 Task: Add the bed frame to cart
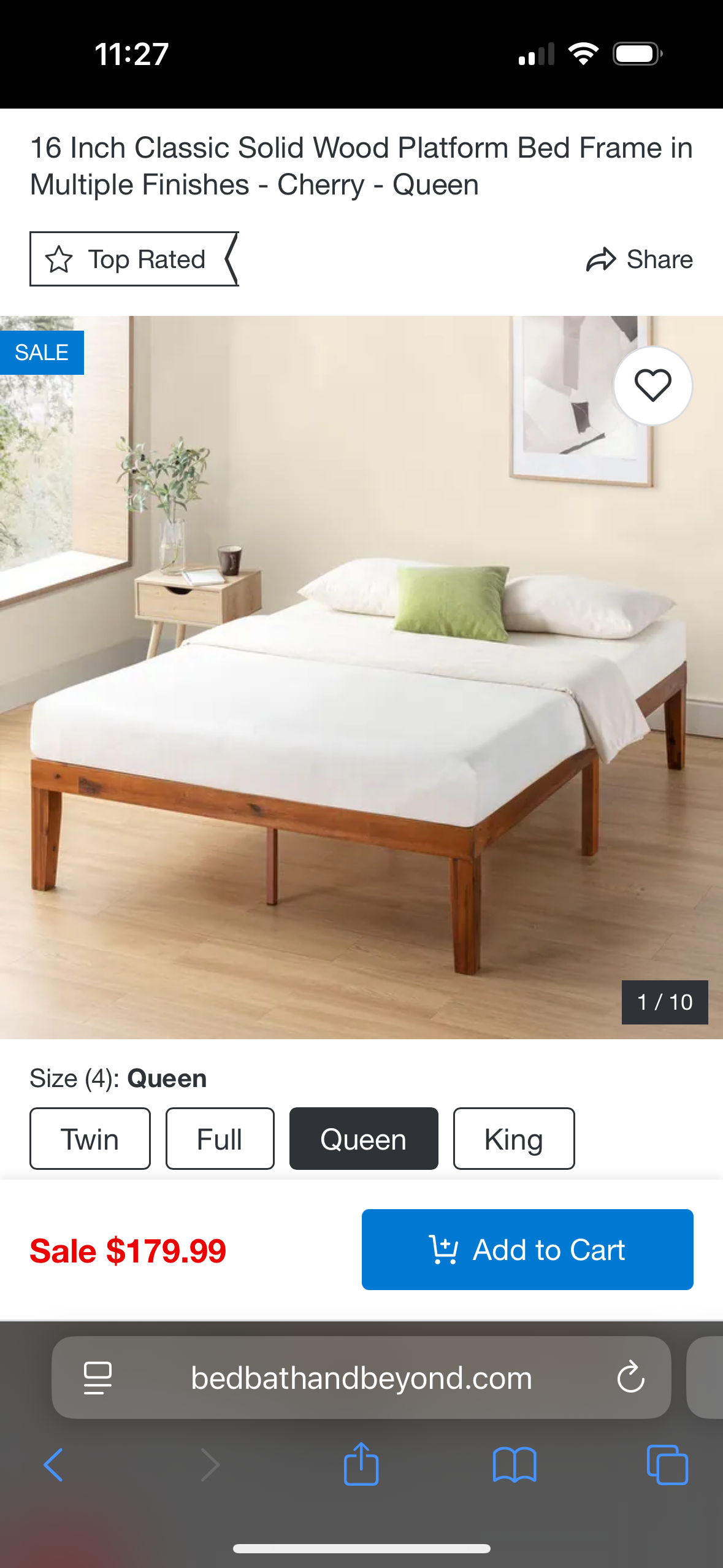click(527, 1250)
